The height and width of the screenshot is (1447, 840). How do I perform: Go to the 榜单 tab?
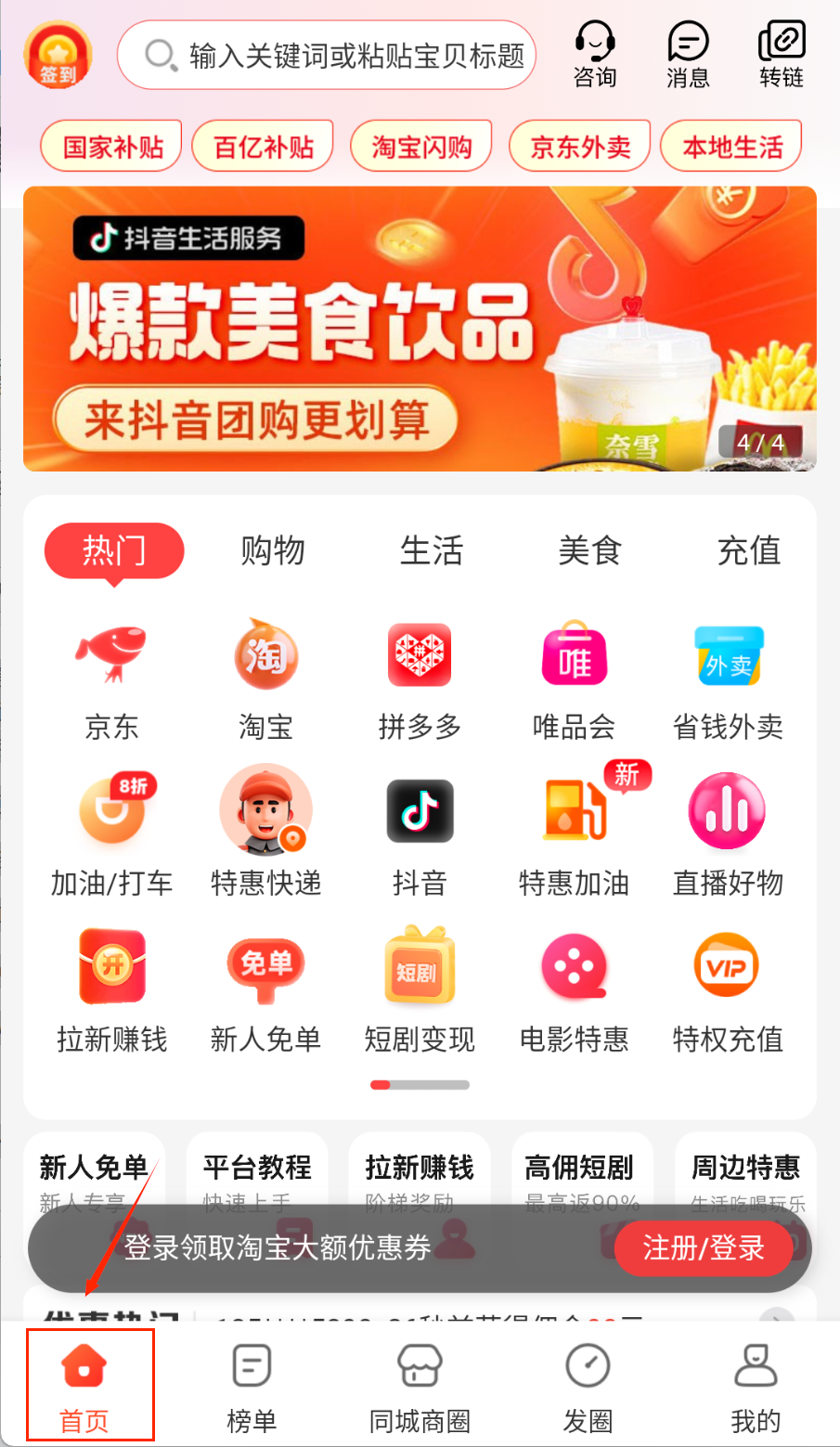click(252, 1385)
